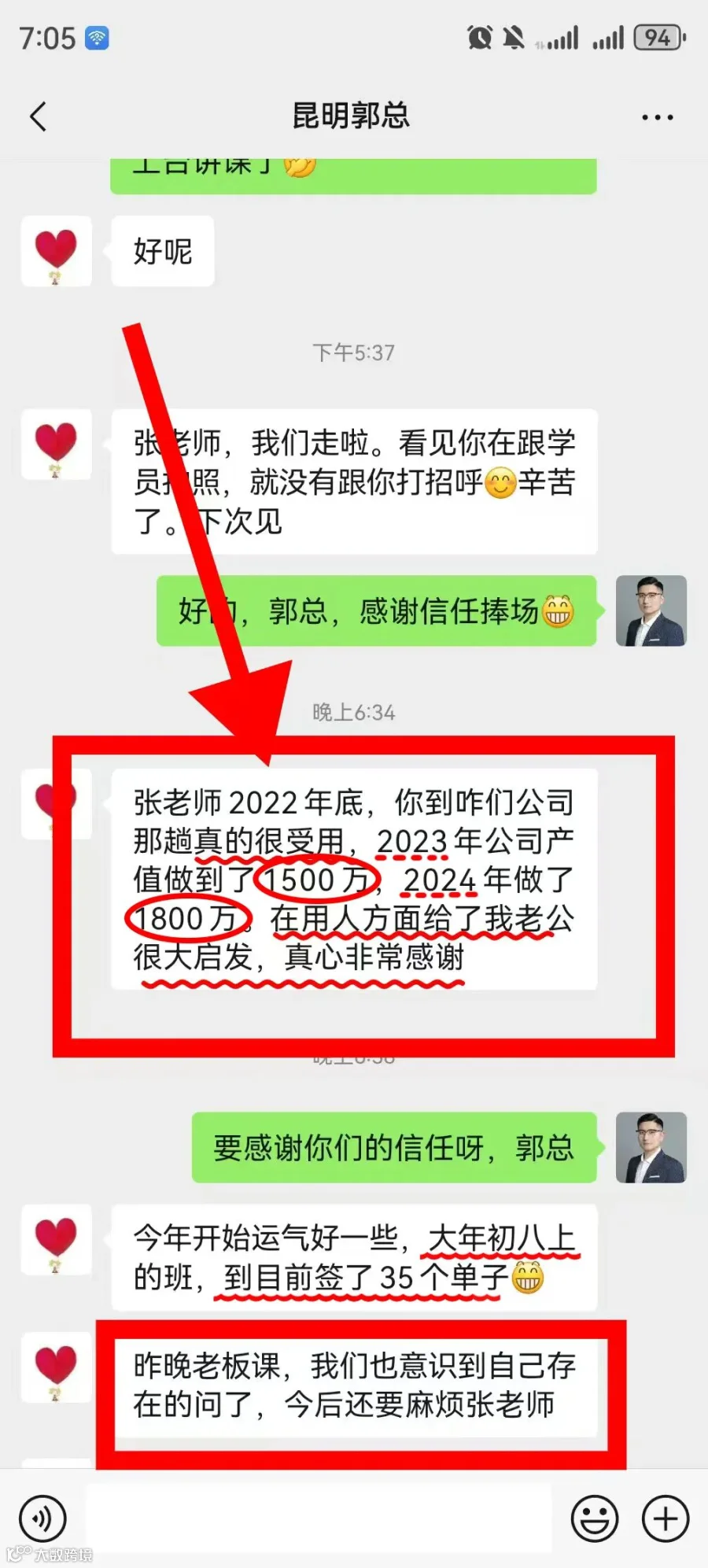Open the plus attachment menu
This screenshot has height=1568, width=708.
point(666,1518)
